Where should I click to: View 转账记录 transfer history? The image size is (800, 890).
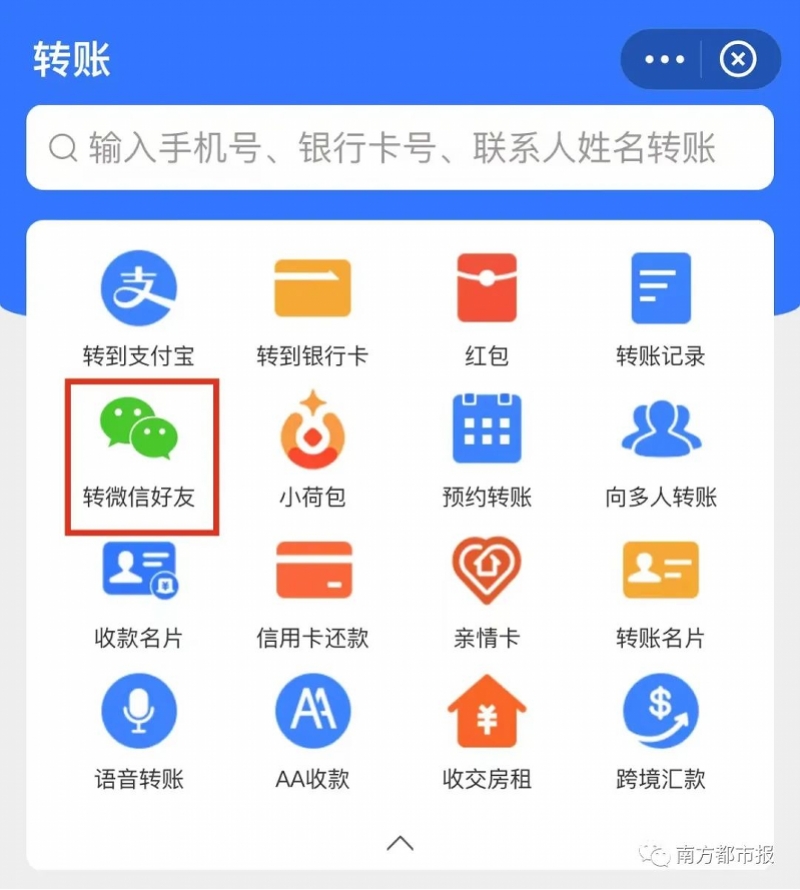coord(660,308)
